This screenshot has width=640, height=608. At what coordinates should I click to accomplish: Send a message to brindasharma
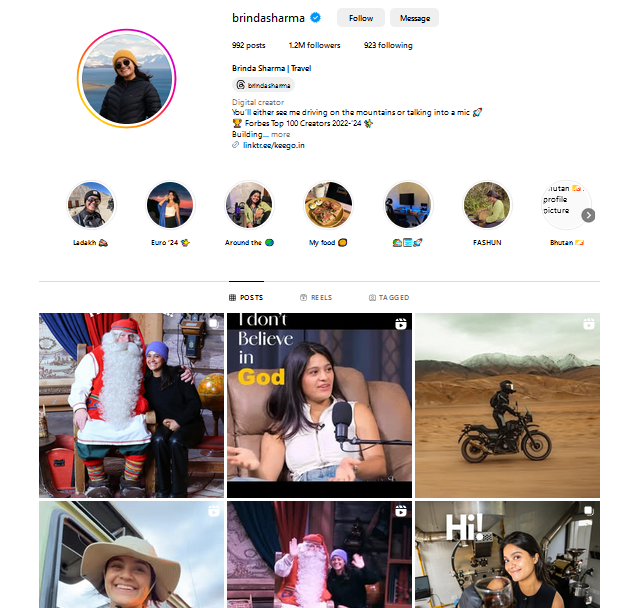coord(414,18)
